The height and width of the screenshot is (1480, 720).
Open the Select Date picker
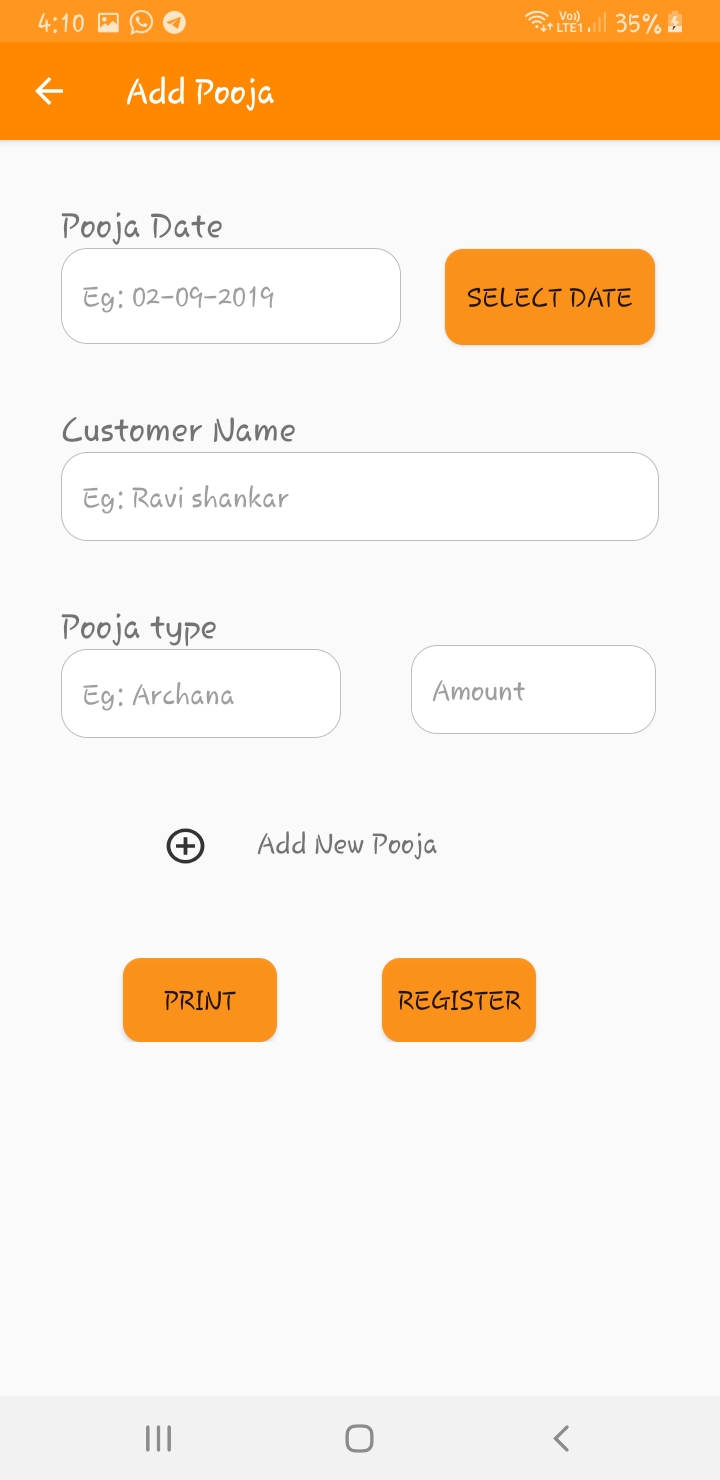549,297
